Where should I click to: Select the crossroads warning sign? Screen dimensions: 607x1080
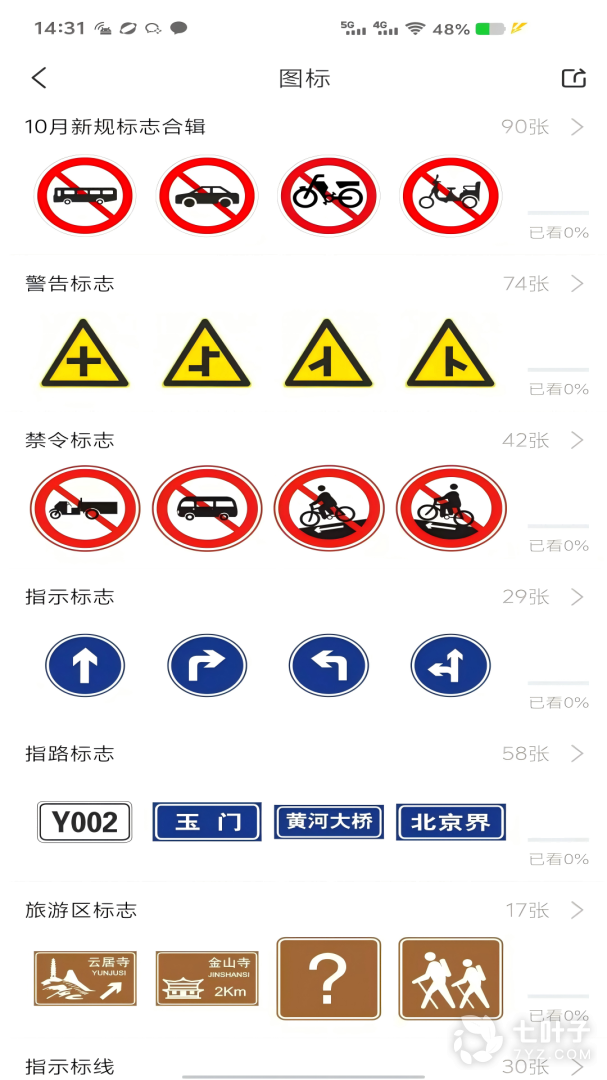(x=85, y=355)
